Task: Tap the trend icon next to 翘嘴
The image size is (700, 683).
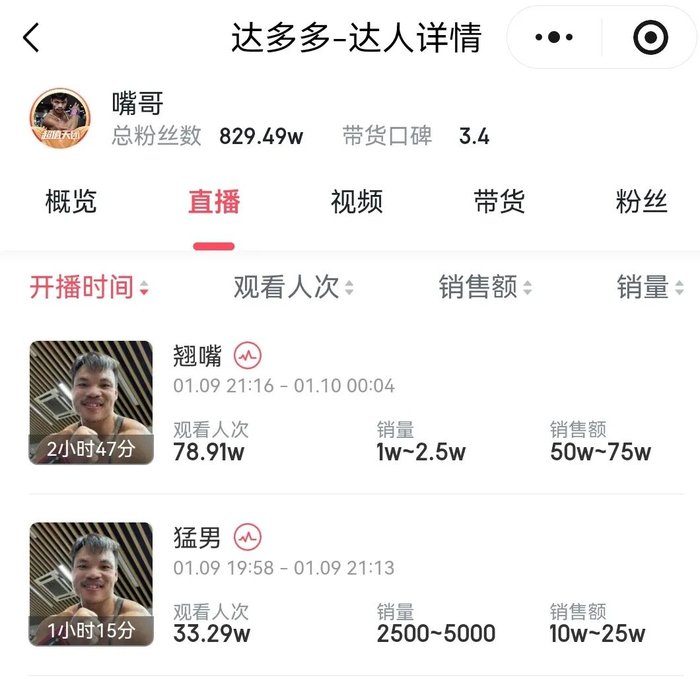Action: (248, 355)
